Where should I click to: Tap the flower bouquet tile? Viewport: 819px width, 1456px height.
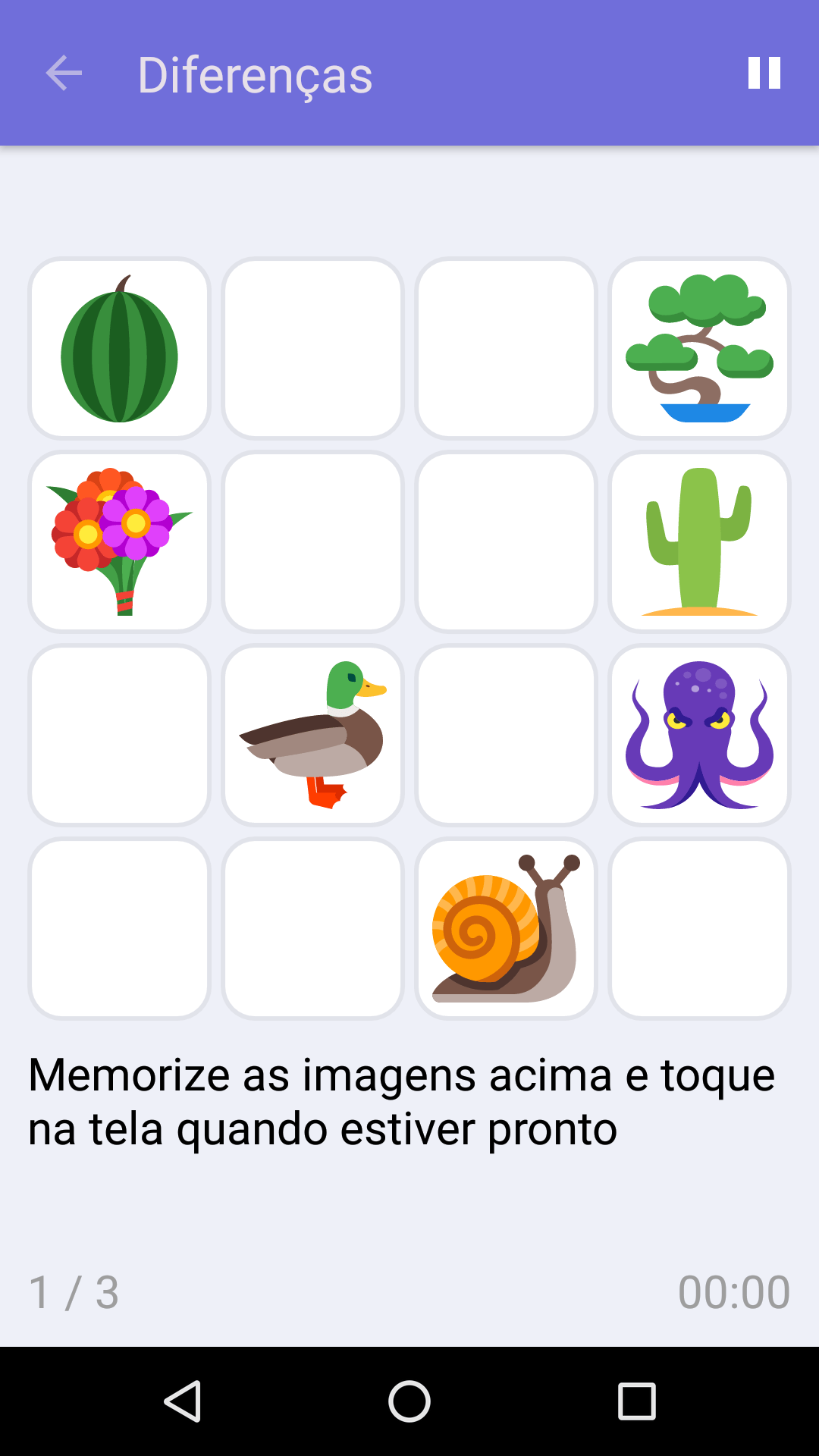coord(119,541)
